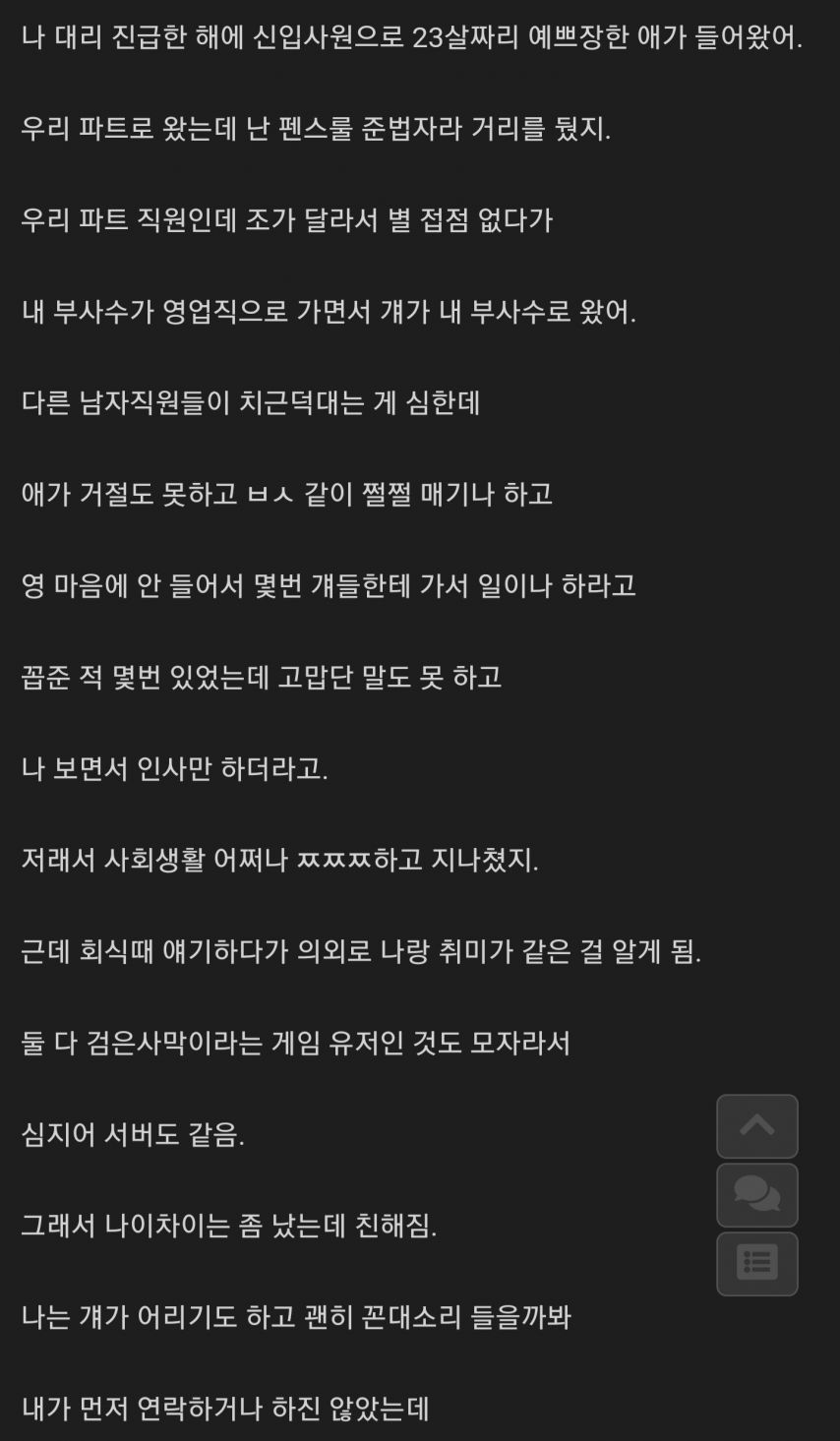Open the comments speech-bubble button

click(756, 1194)
